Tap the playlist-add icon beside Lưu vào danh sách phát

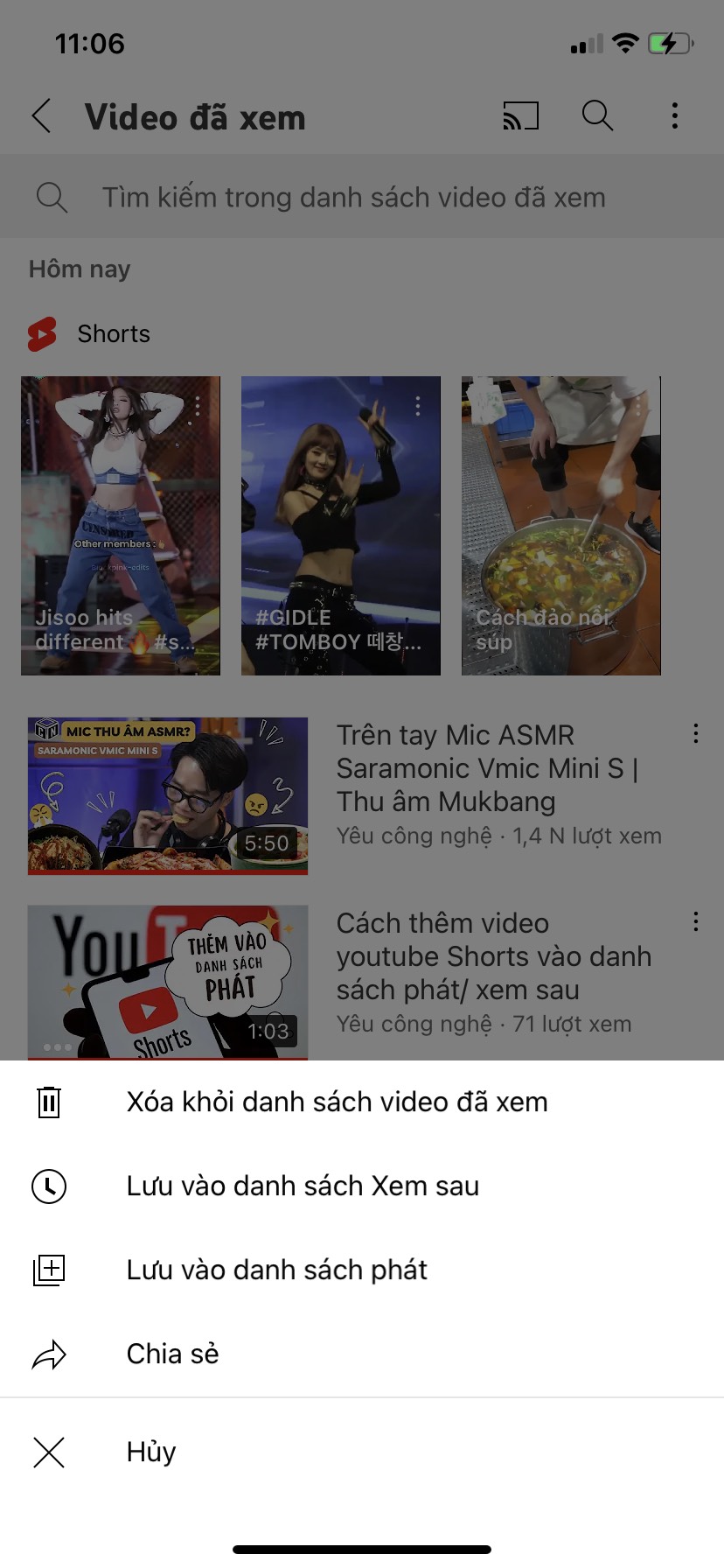[48, 1270]
